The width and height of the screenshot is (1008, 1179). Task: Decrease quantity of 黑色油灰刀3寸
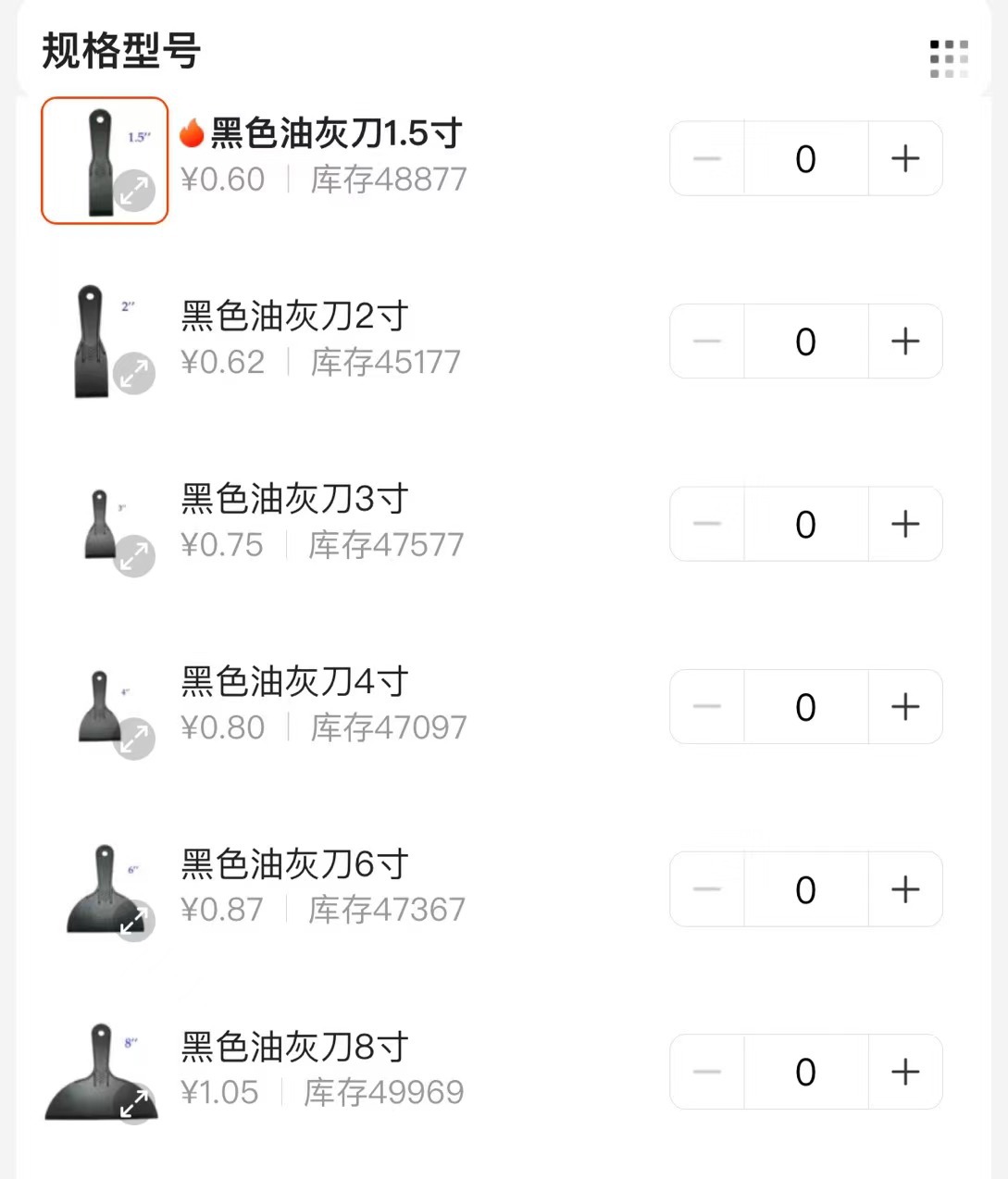tap(707, 524)
